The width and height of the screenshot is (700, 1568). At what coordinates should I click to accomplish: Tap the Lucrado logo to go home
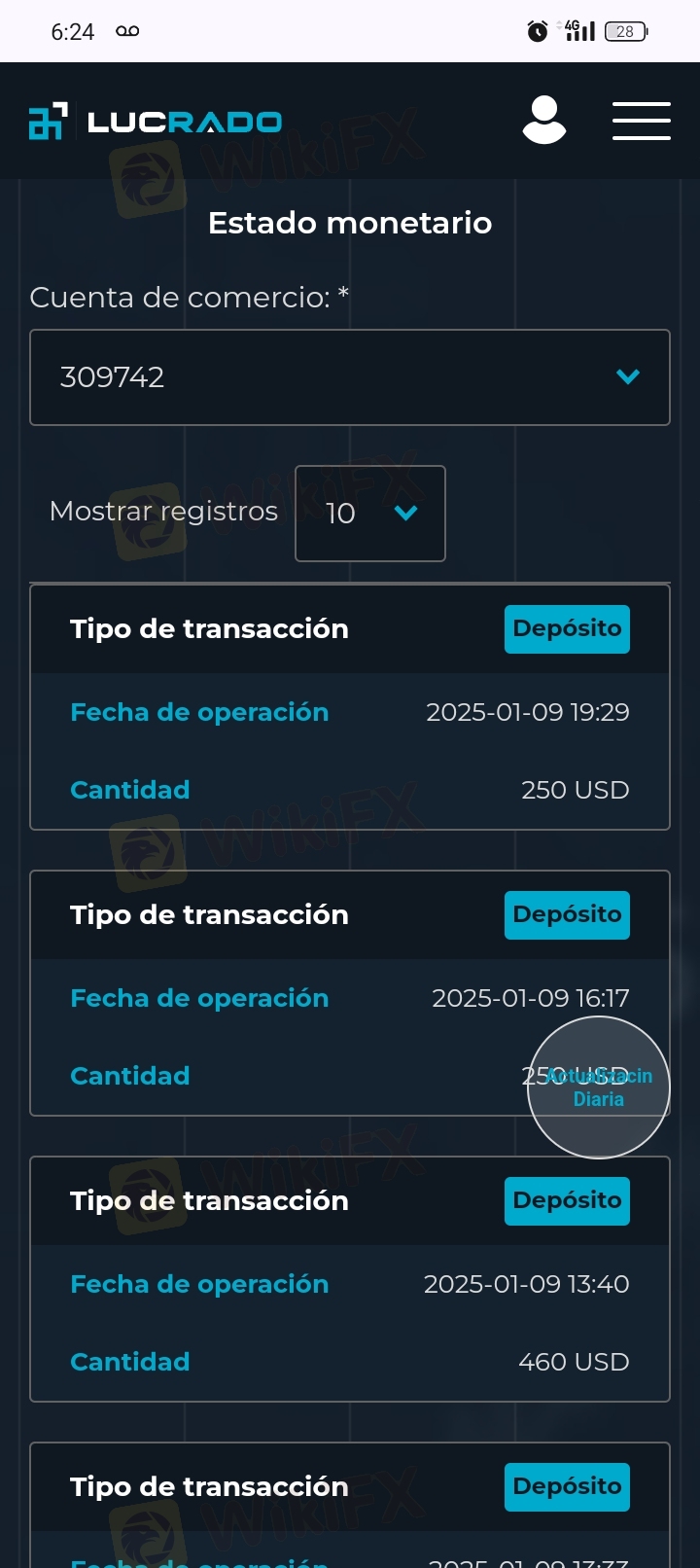tap(156, 122)
